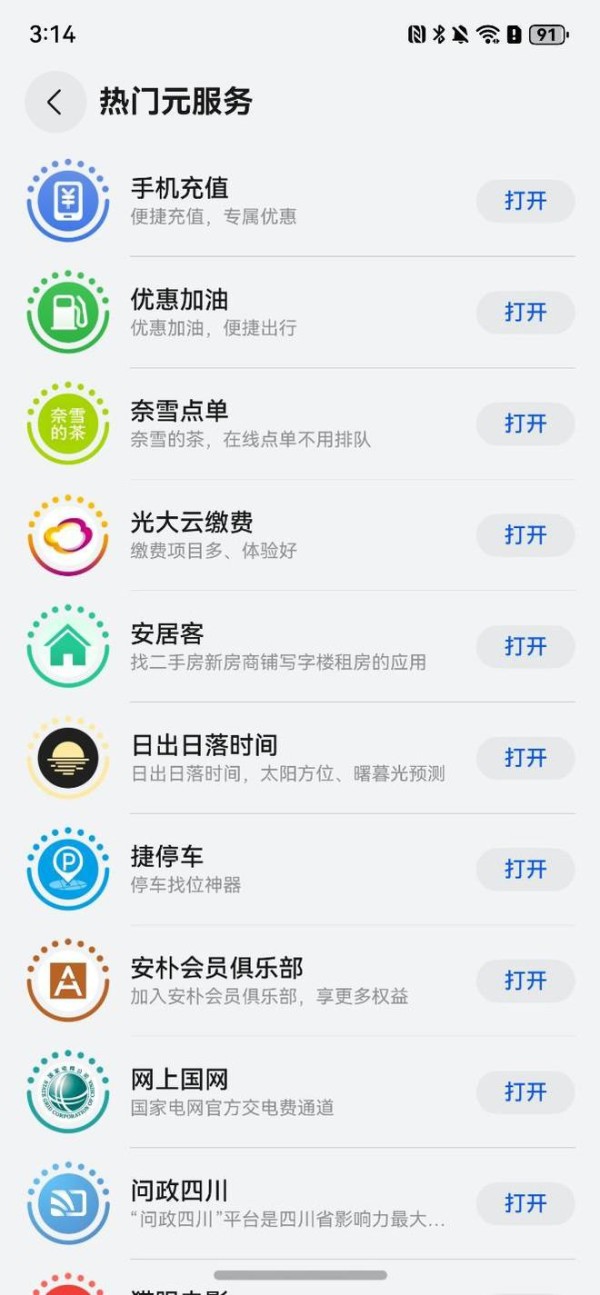Image resolution: width=600 pixels, height=1295 pixels.
Task: Launch 光大云缴费 via 打开
Action: (525, 535)
